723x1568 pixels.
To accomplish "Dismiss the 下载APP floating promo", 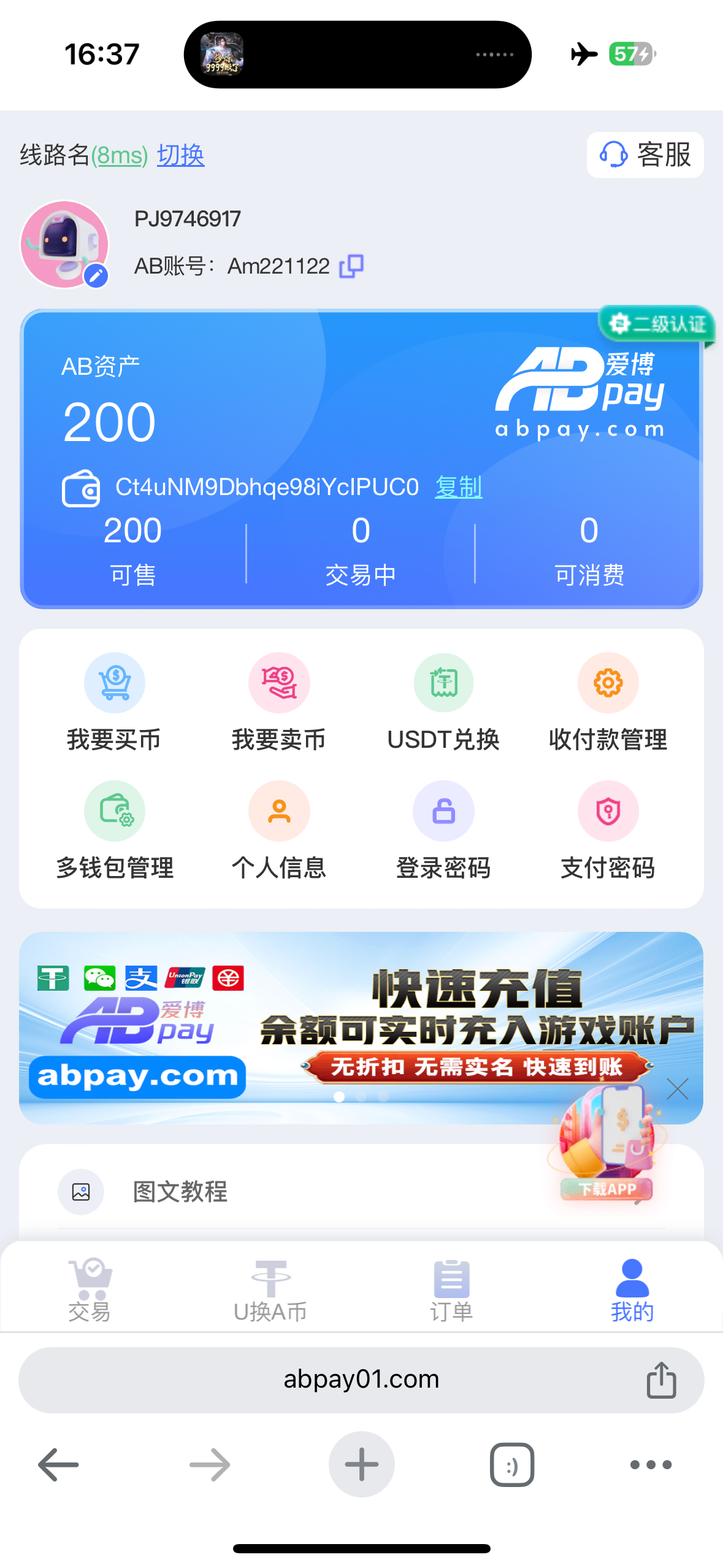I will coord(678,1089).
